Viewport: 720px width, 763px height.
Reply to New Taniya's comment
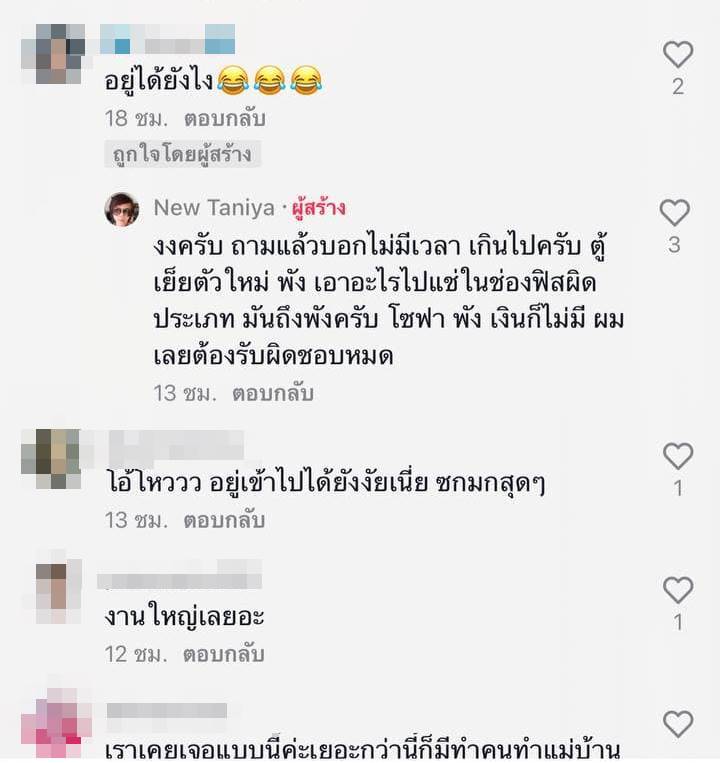pyautogui.click(x=273, y=393)
